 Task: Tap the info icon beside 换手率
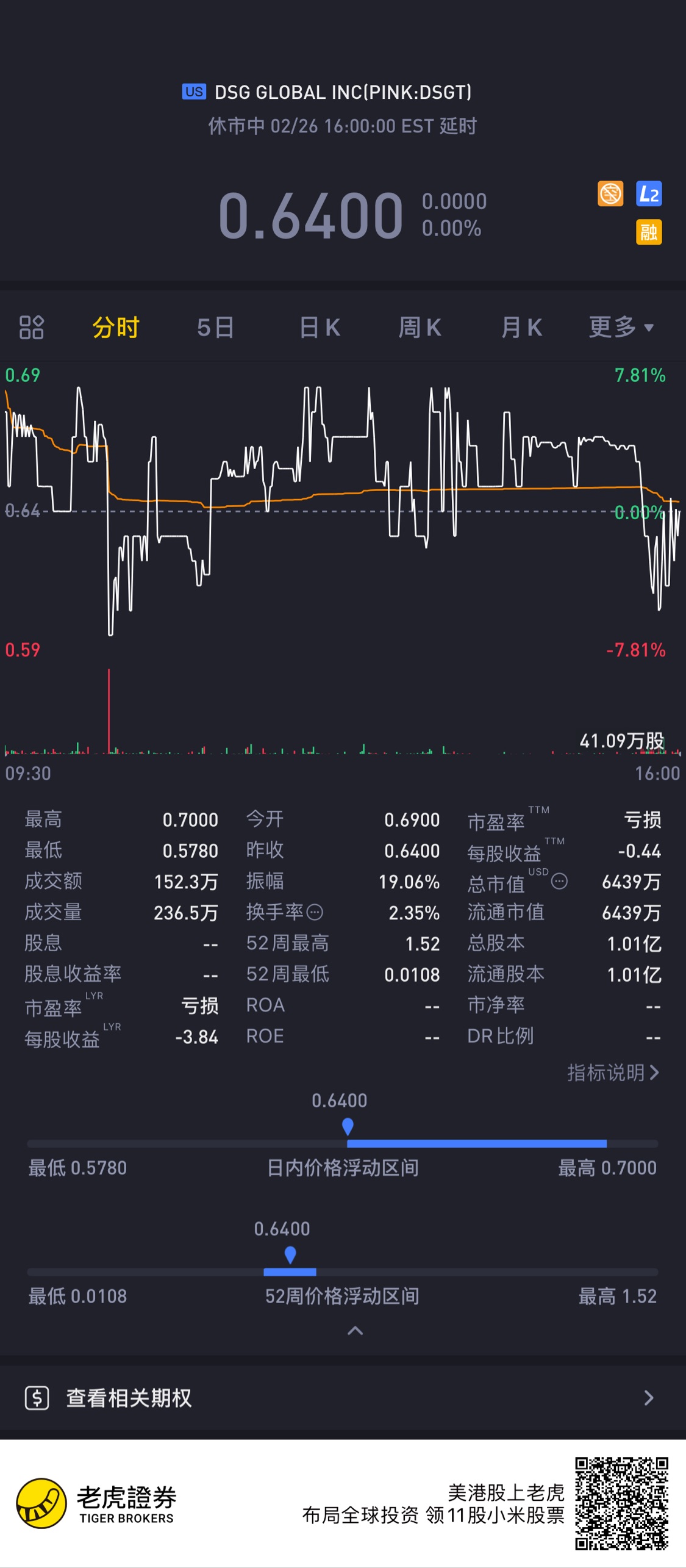coord(315,912)
